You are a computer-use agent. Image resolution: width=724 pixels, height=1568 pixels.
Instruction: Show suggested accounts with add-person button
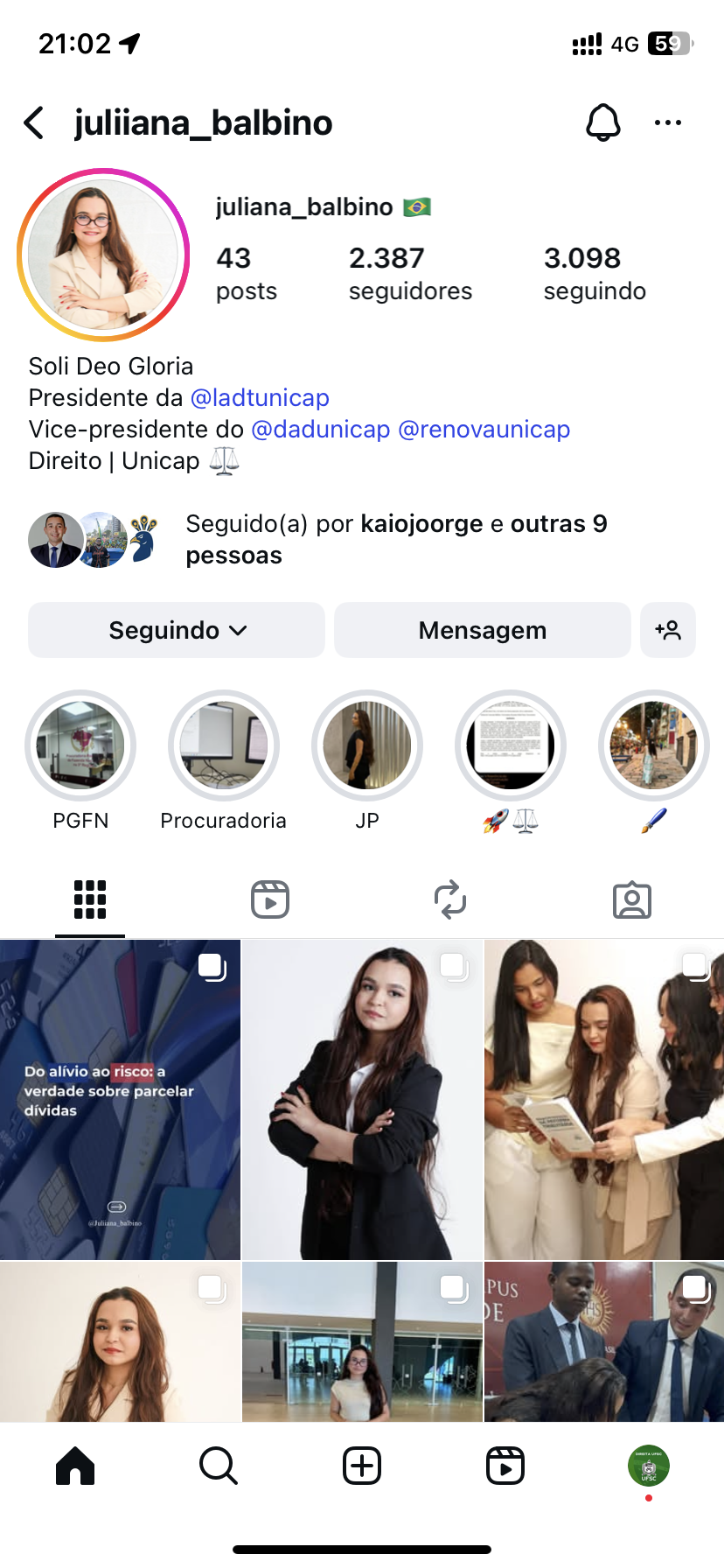coord(668,630)
